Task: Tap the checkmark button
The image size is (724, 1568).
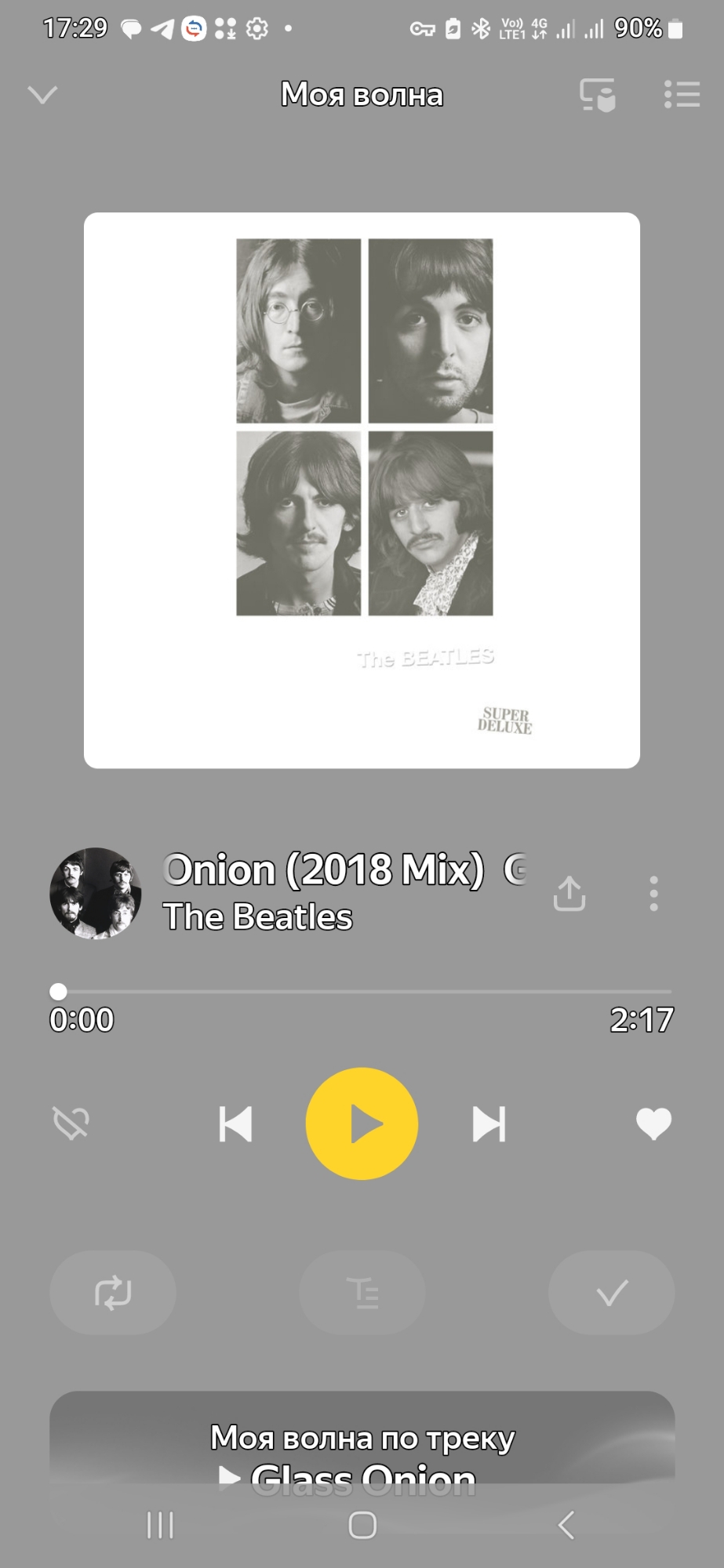Action: click(x=611, y=1292)
